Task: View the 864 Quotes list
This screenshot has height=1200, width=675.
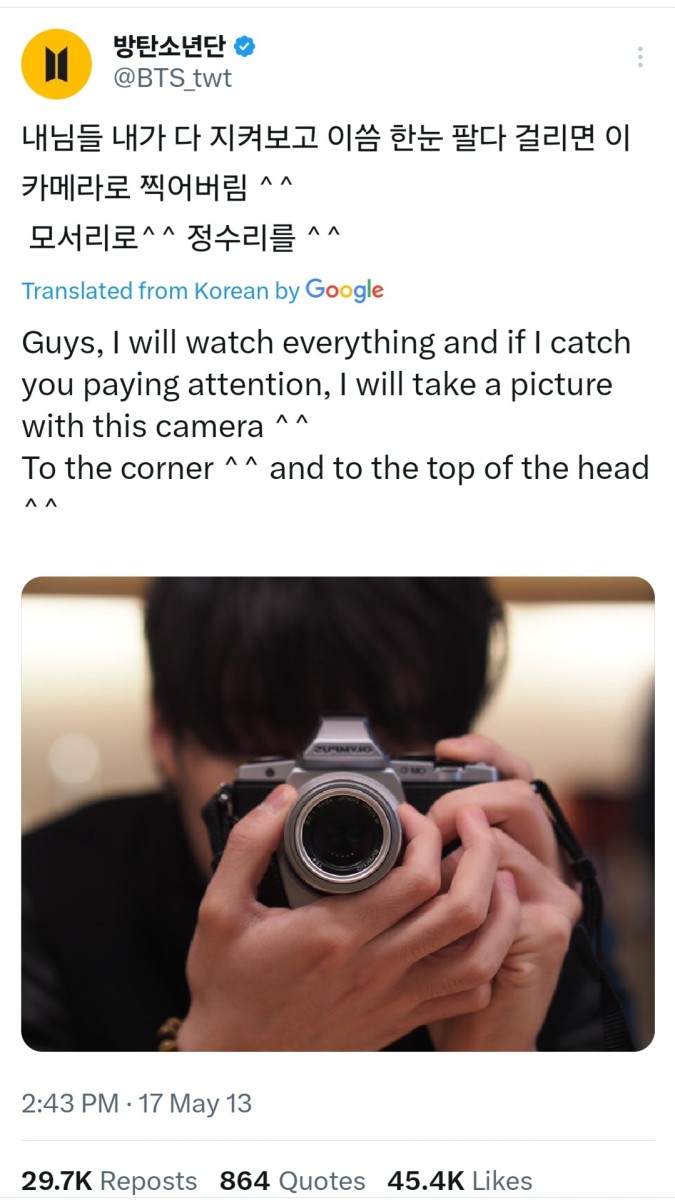Action: [292, 1181]
